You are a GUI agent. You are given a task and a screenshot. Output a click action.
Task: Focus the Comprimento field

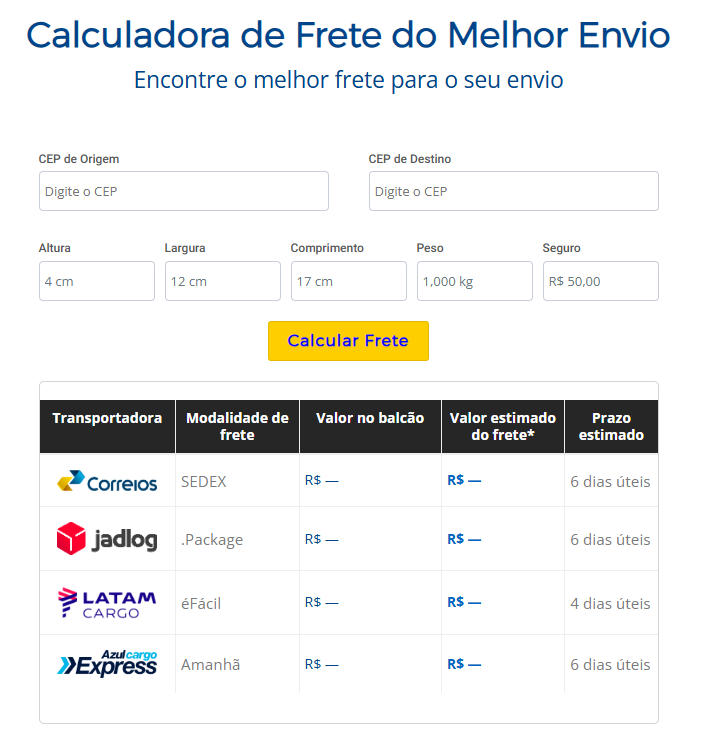pyautogui.click(x=348, y=281)
